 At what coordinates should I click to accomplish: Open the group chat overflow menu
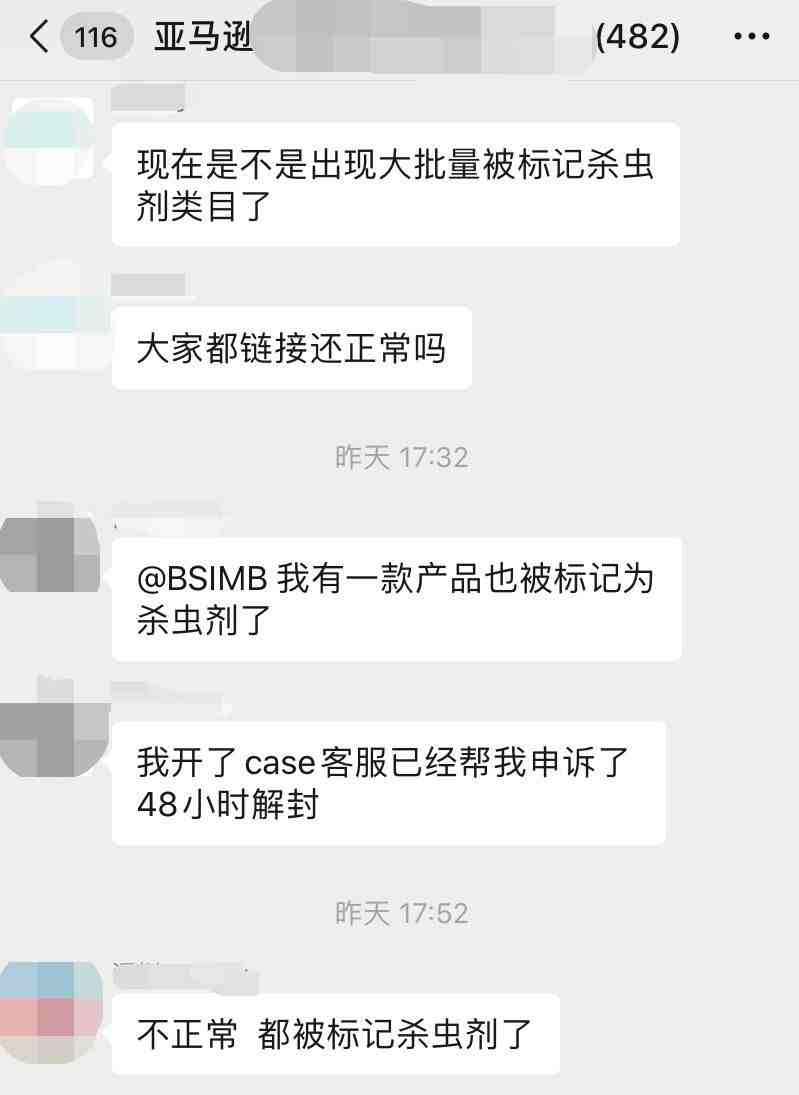coord(751,38)
